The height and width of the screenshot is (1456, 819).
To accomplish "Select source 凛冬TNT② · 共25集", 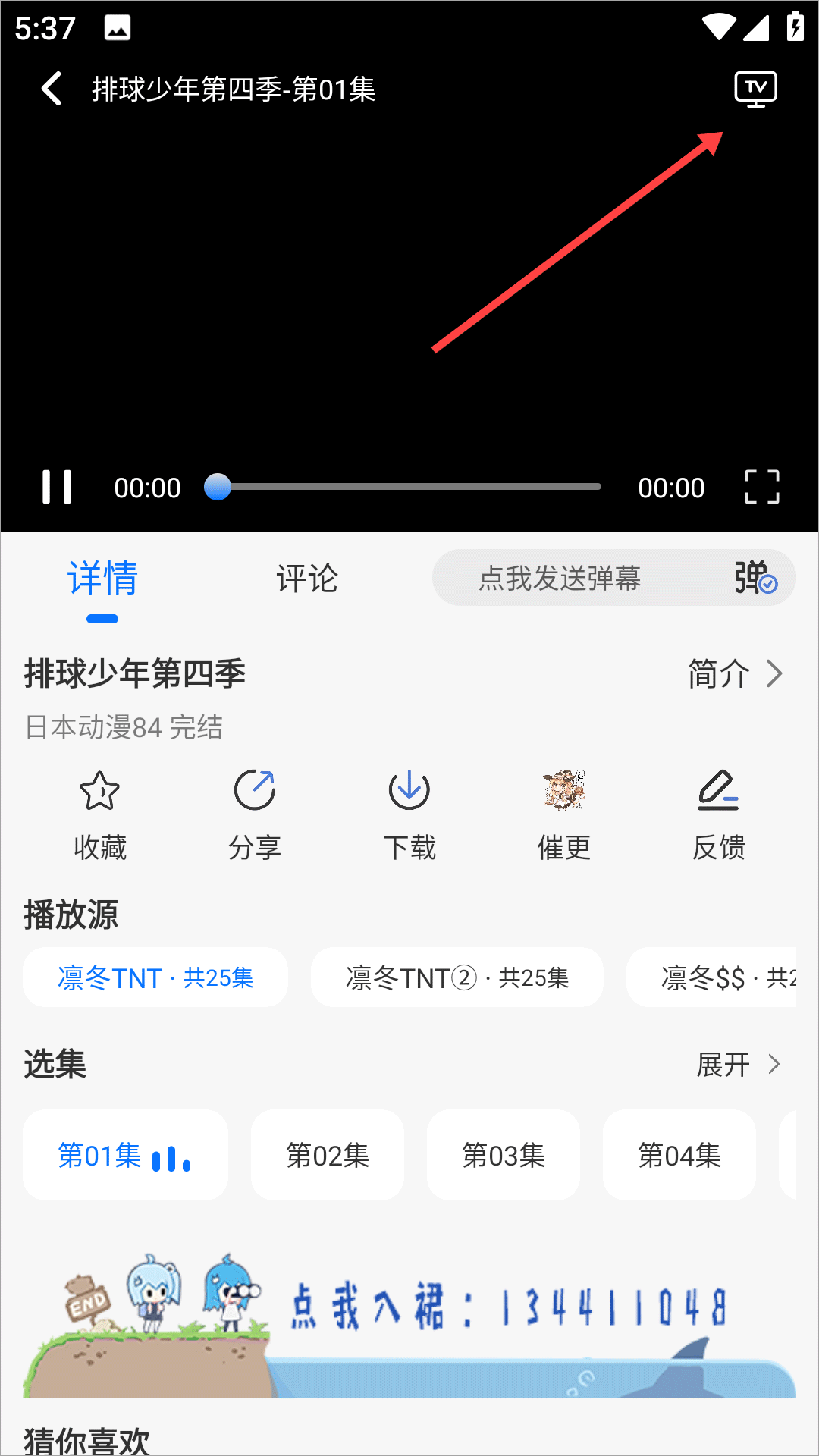I will click(457, 977).
